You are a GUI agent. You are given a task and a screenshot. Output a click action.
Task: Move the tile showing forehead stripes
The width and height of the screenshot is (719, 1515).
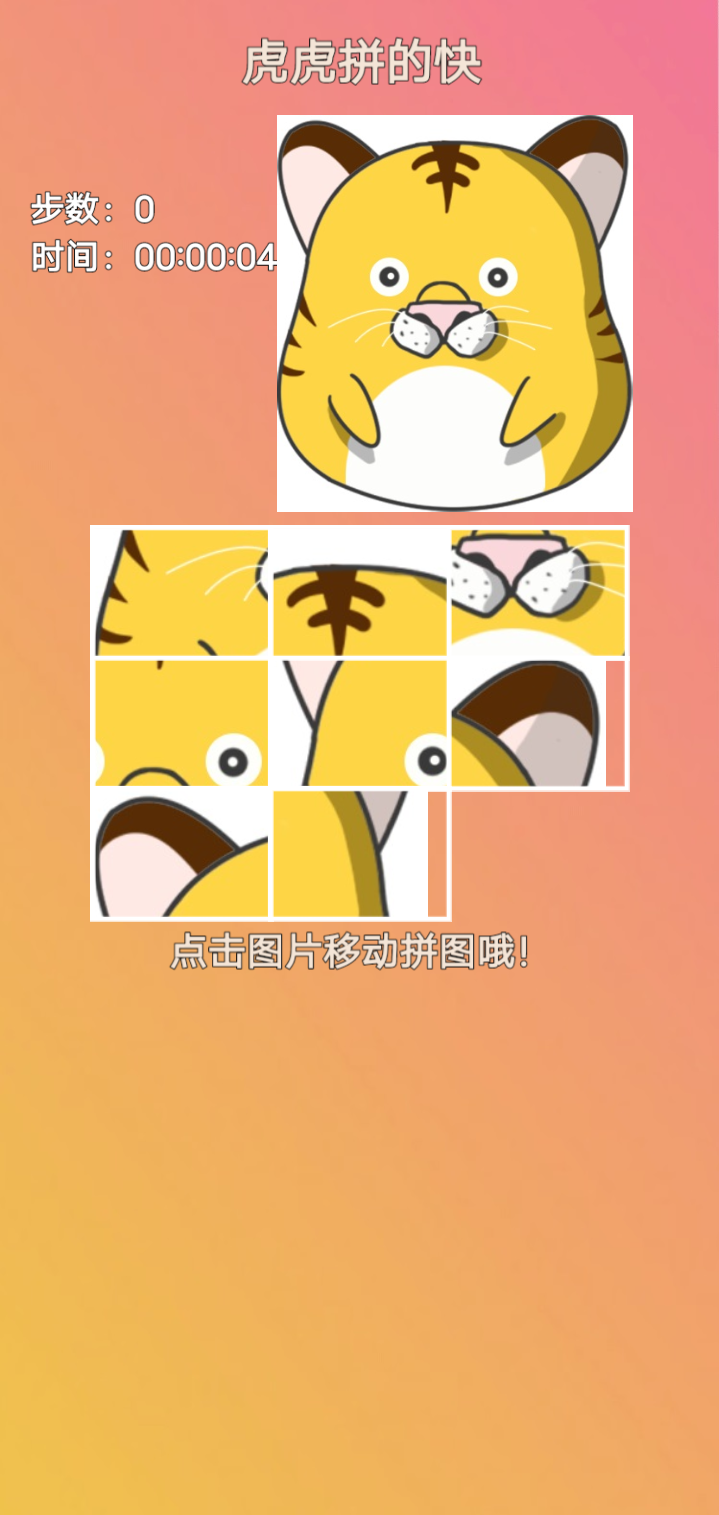tap(360, 592)
